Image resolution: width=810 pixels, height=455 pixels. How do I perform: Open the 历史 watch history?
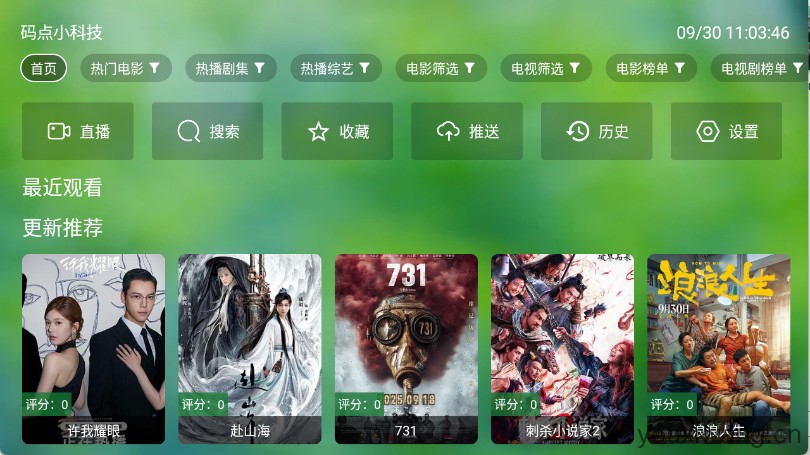(597, 131)
